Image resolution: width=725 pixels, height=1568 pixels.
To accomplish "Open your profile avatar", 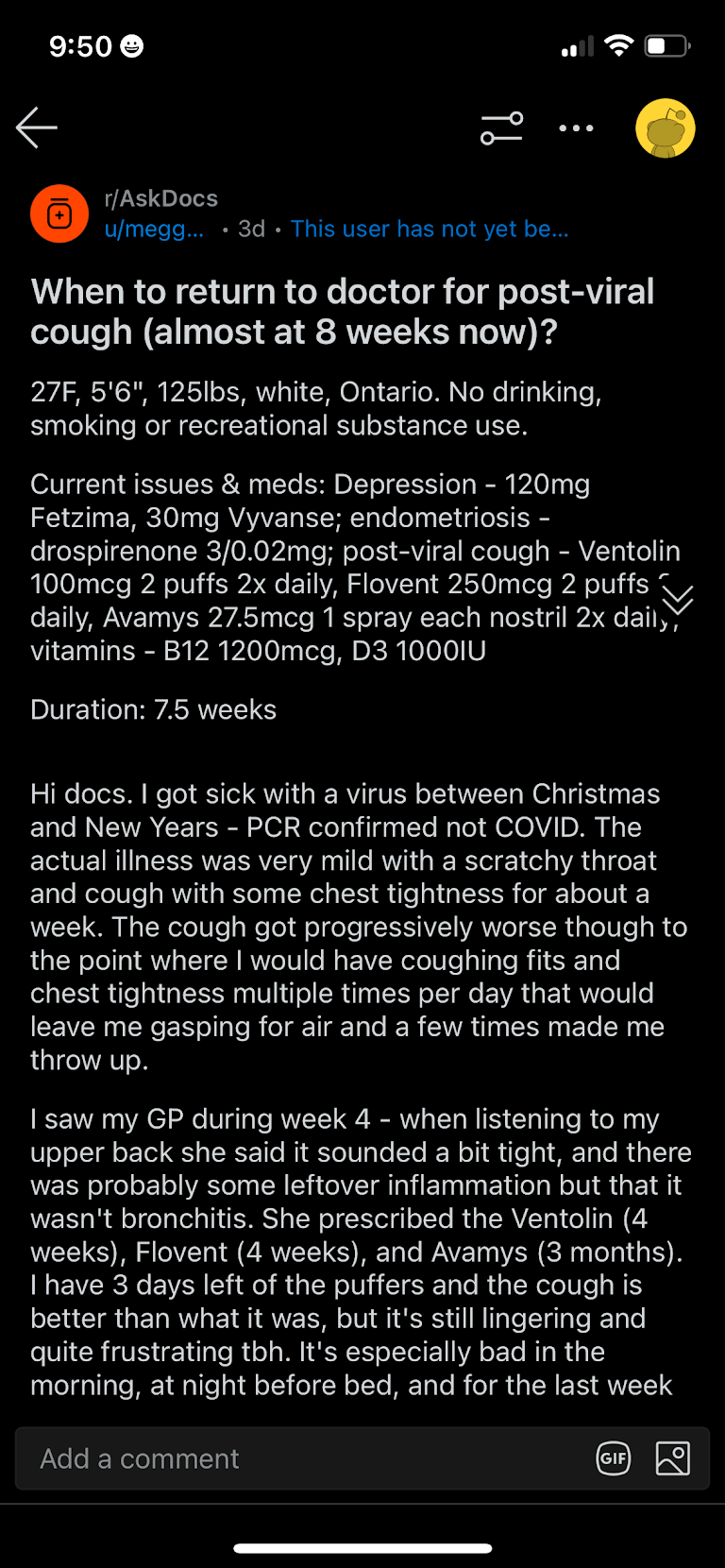I will click(666, 128).
